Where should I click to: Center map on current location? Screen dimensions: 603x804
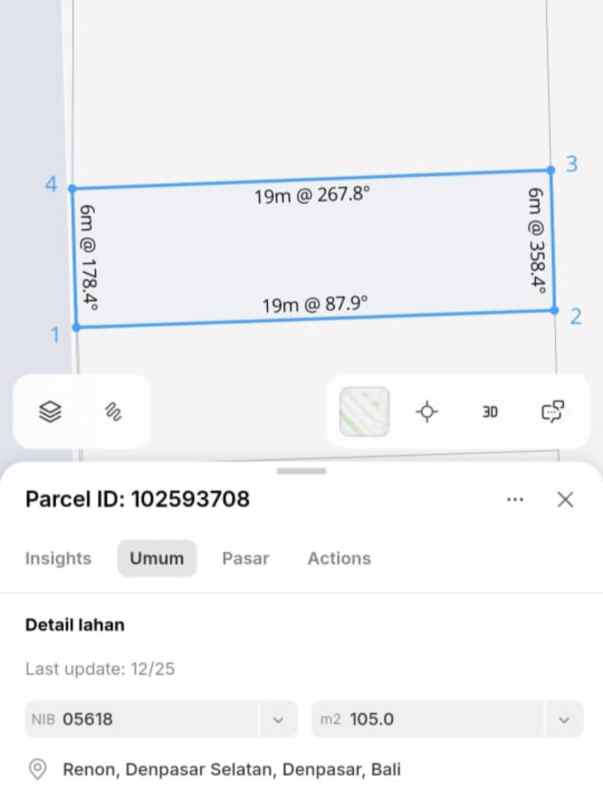428,411
